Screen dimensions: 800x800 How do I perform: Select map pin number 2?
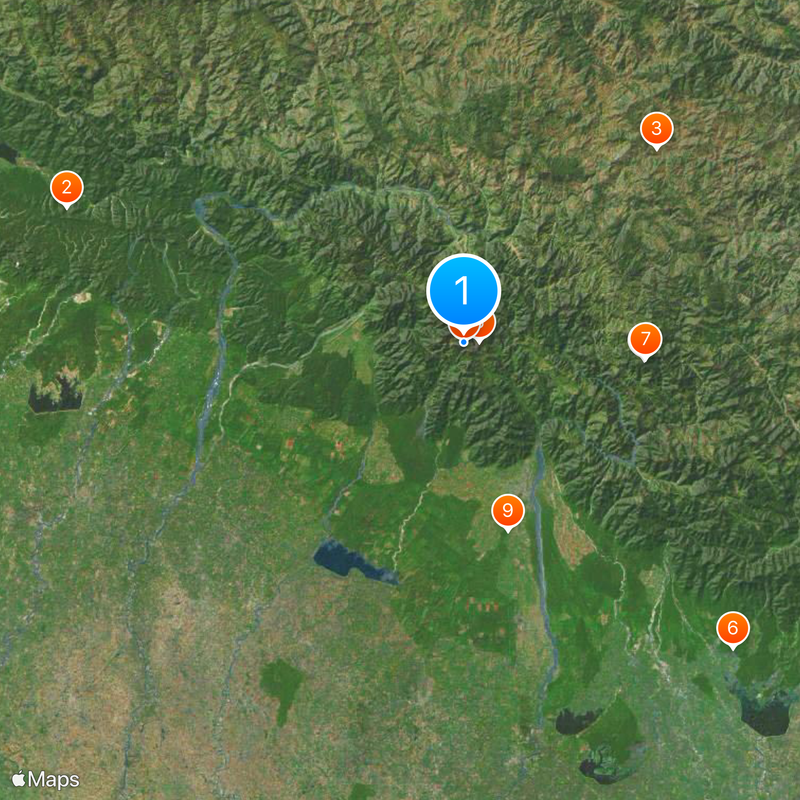click(x=66, y=186)
